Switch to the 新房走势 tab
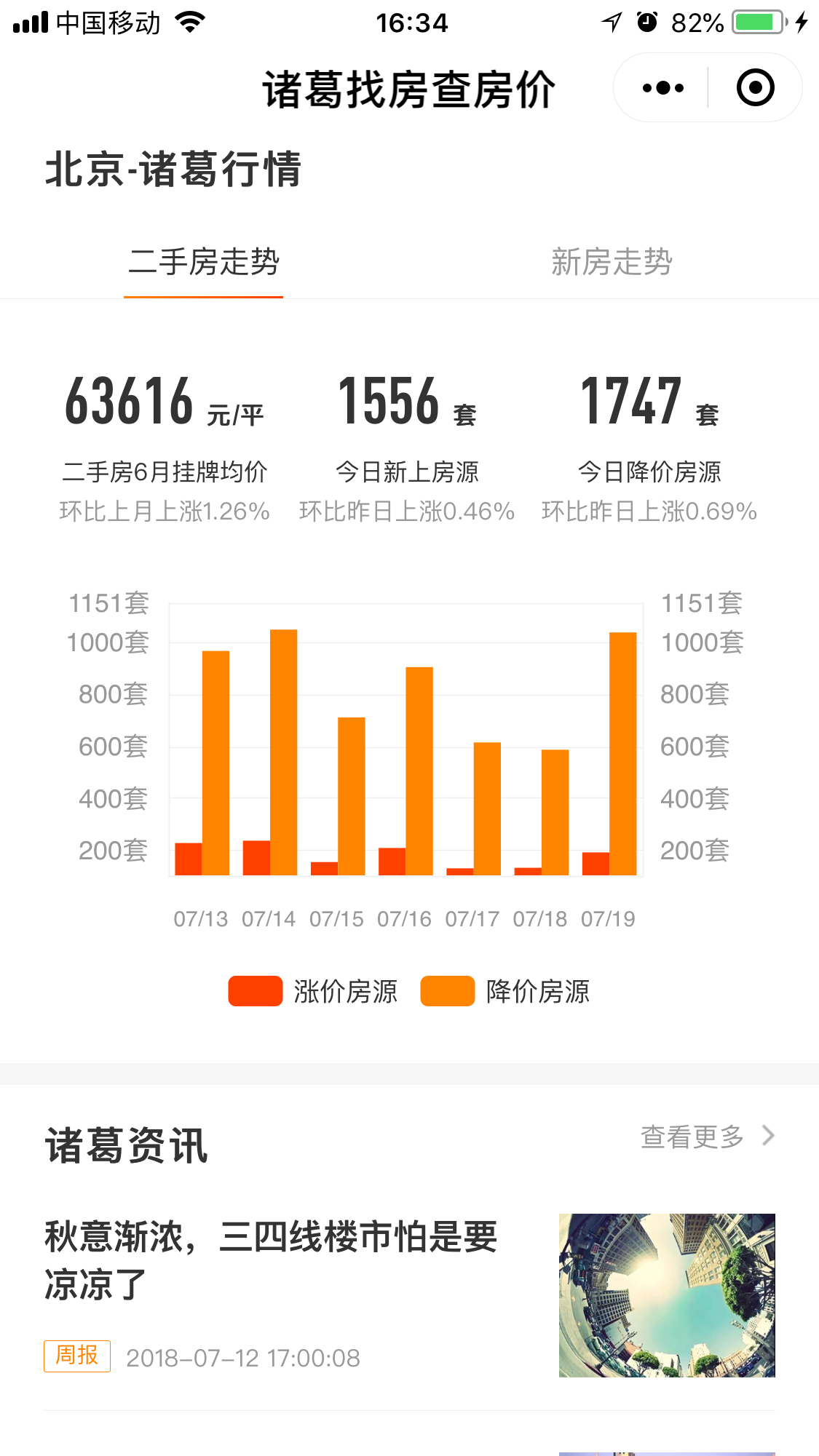The width and height of the screenshot is (819, 1456). (612, 262)
